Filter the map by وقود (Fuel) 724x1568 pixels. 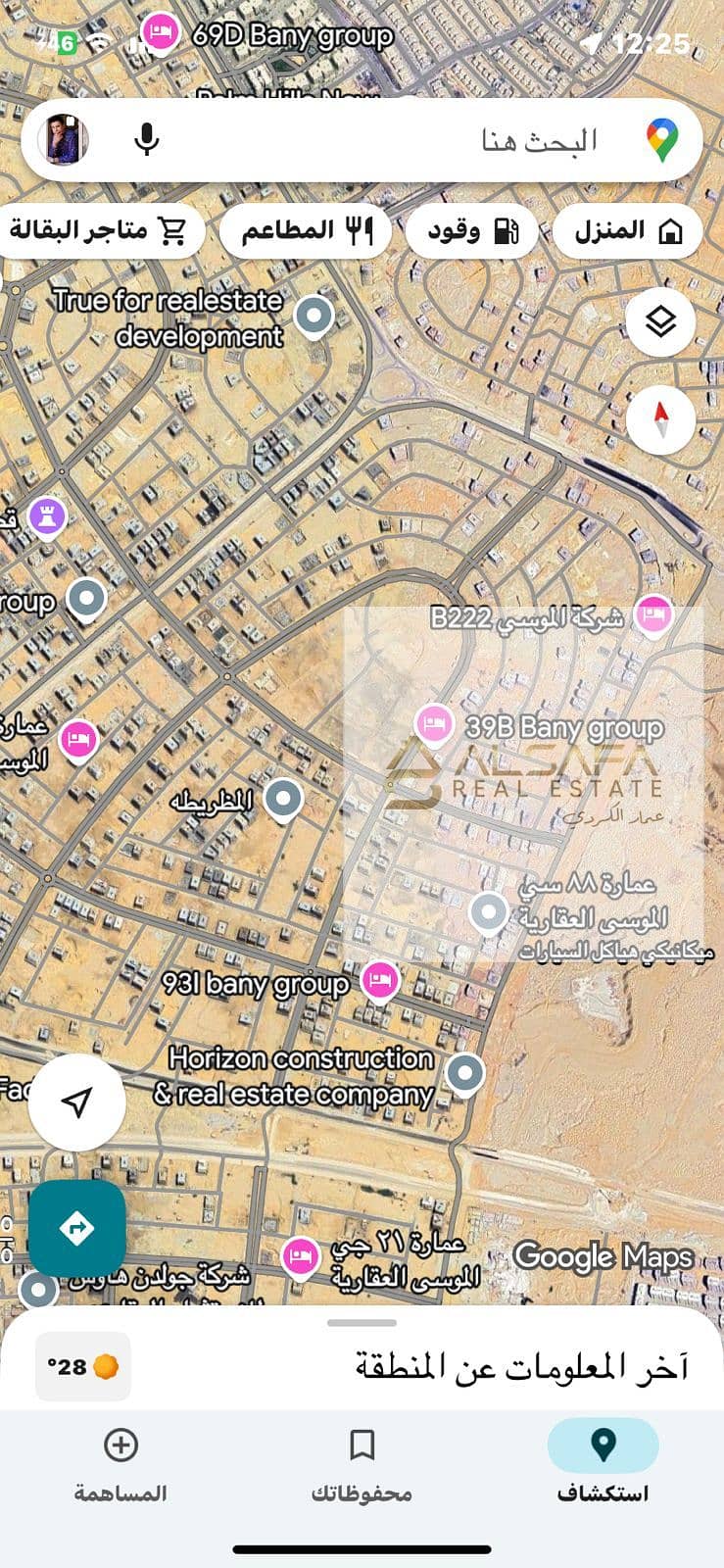click(x=471, y=231)
